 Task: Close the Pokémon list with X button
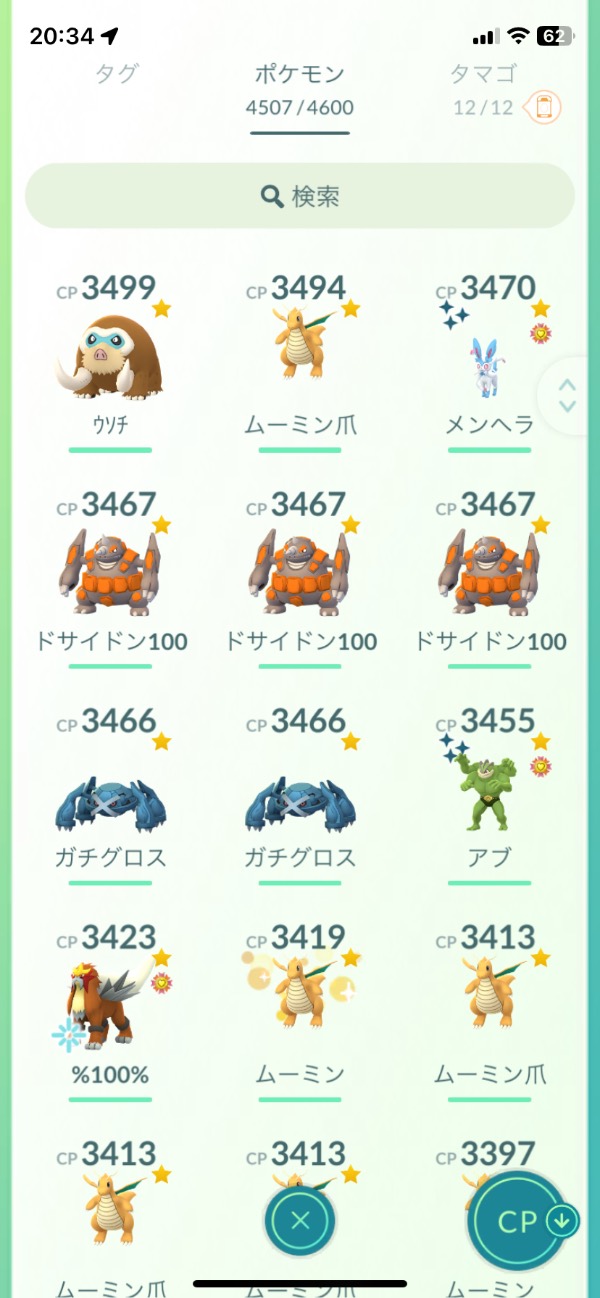[x=300, y=1219]
